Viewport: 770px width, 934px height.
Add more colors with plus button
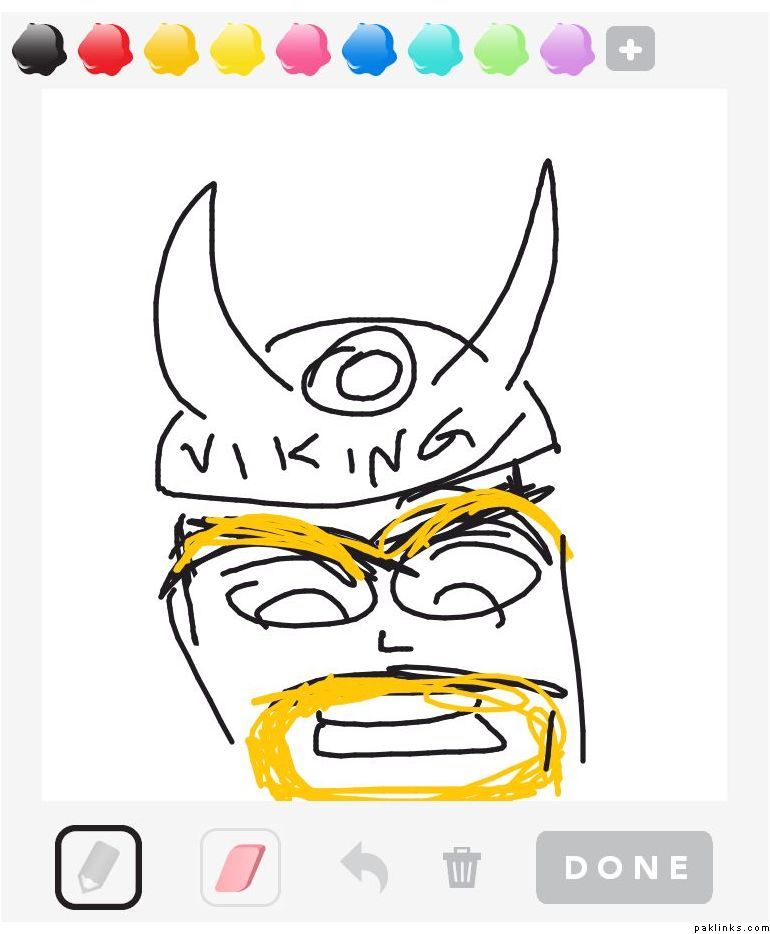point(630,49)
